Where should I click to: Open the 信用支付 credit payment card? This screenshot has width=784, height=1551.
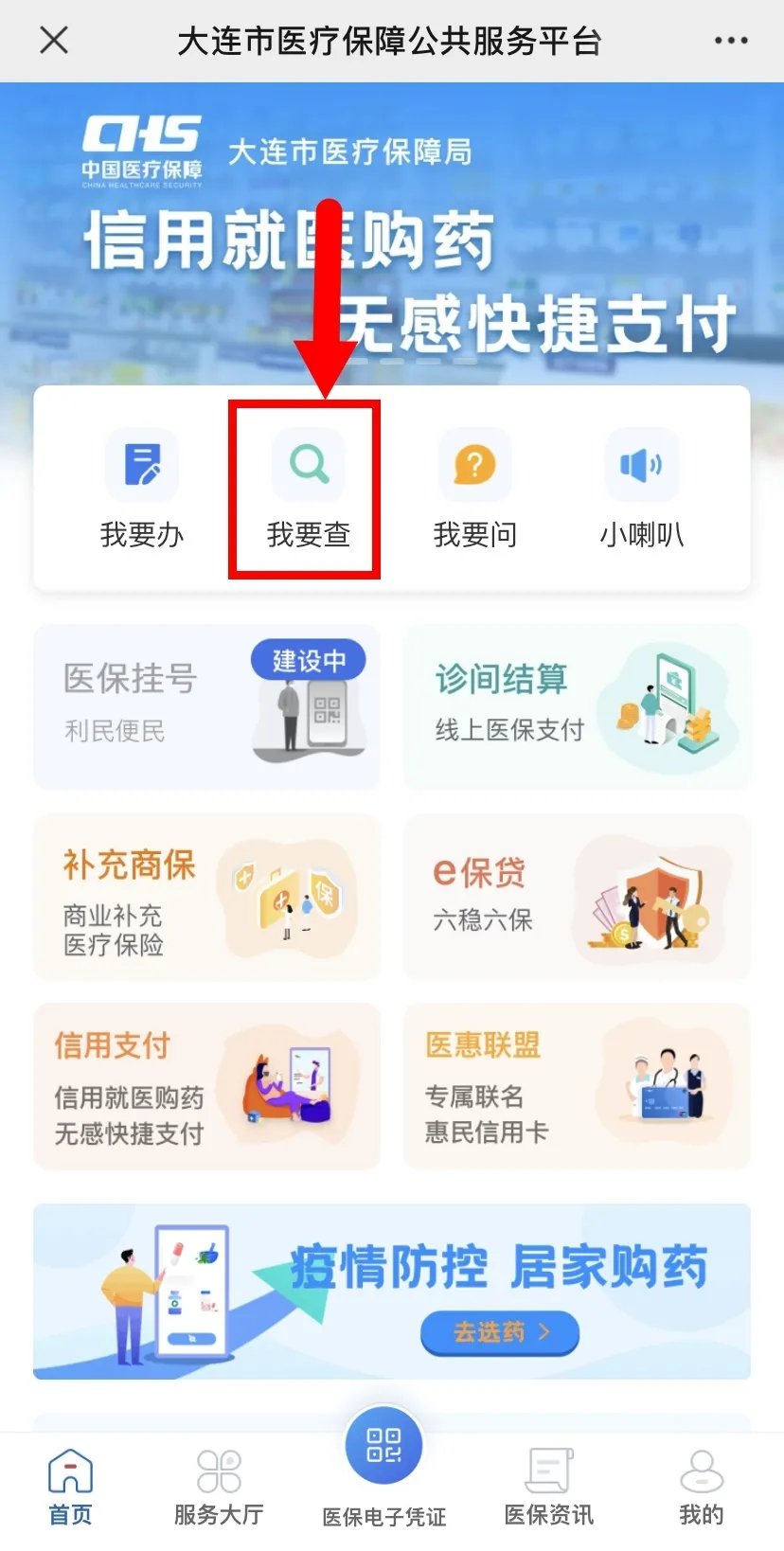[206, 1087]
